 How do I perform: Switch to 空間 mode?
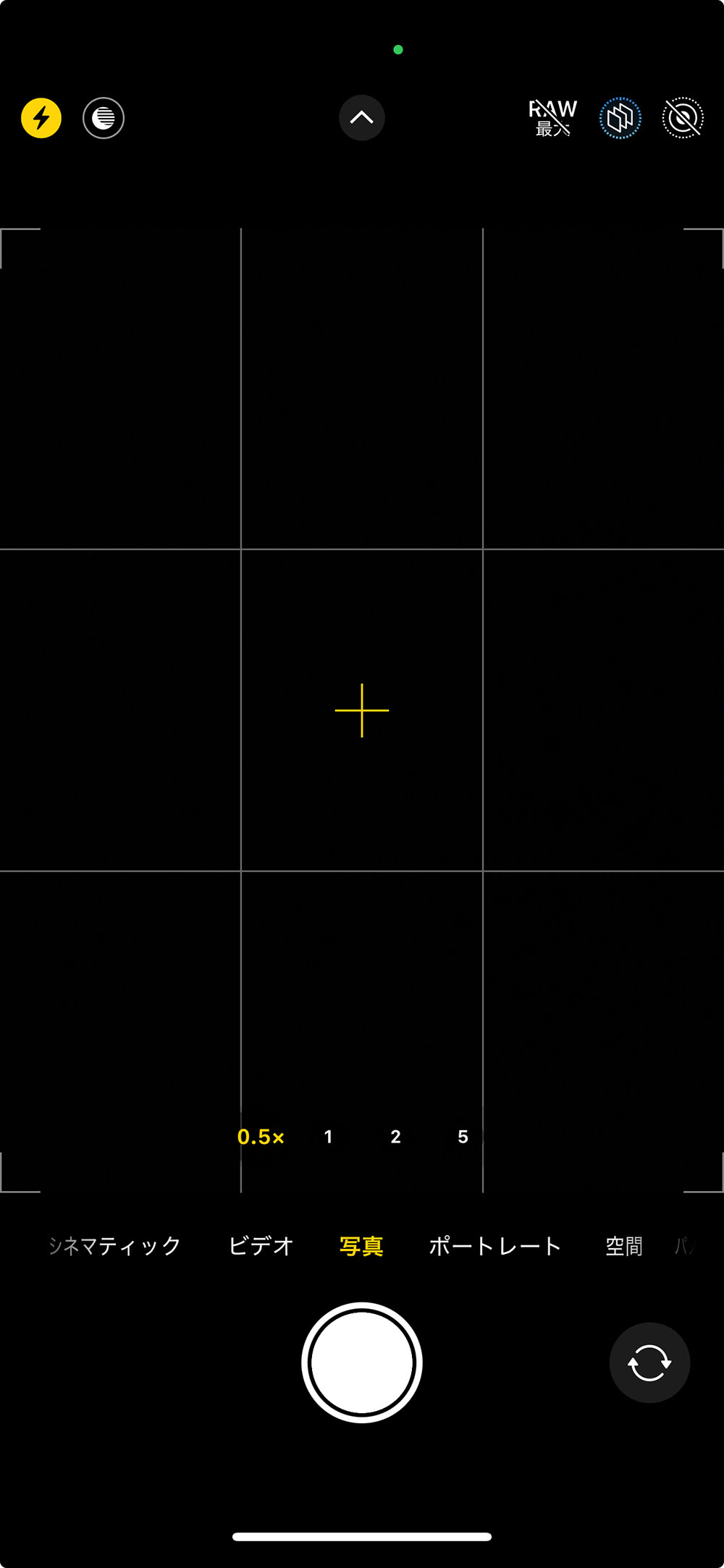click(624, 1246)
